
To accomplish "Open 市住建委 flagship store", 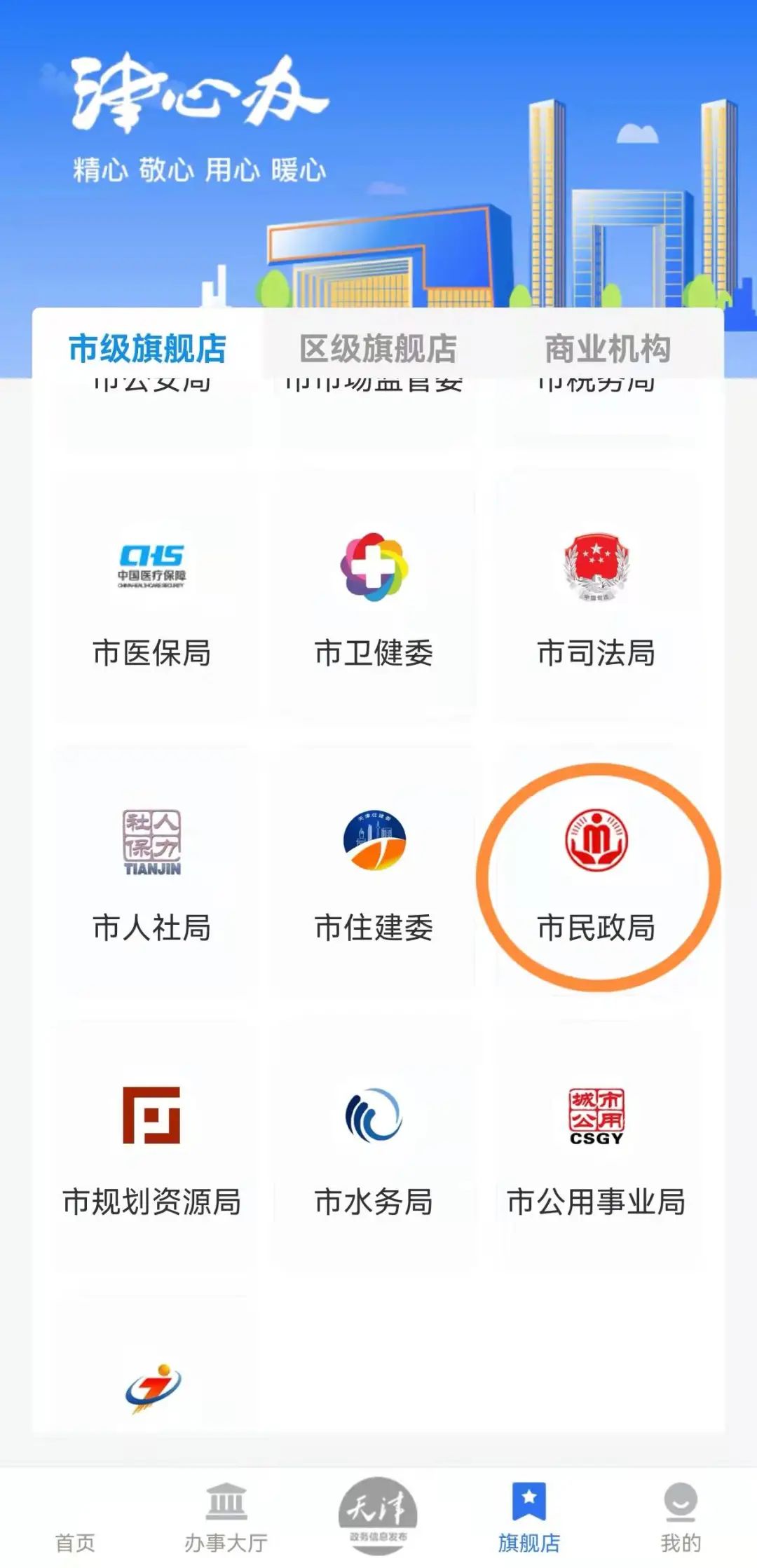I will [x=374, y=874].
